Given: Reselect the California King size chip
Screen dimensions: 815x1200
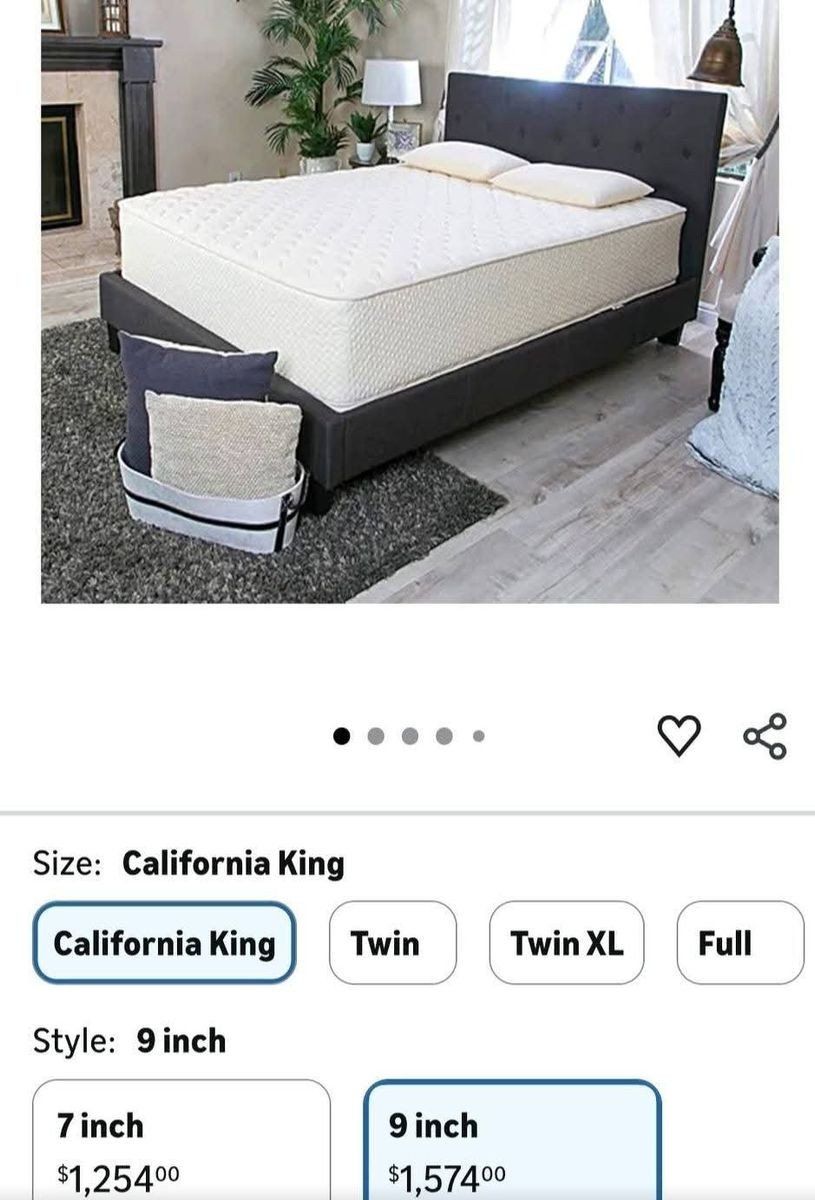Looking at the screenshot, I should pos(165,941).
